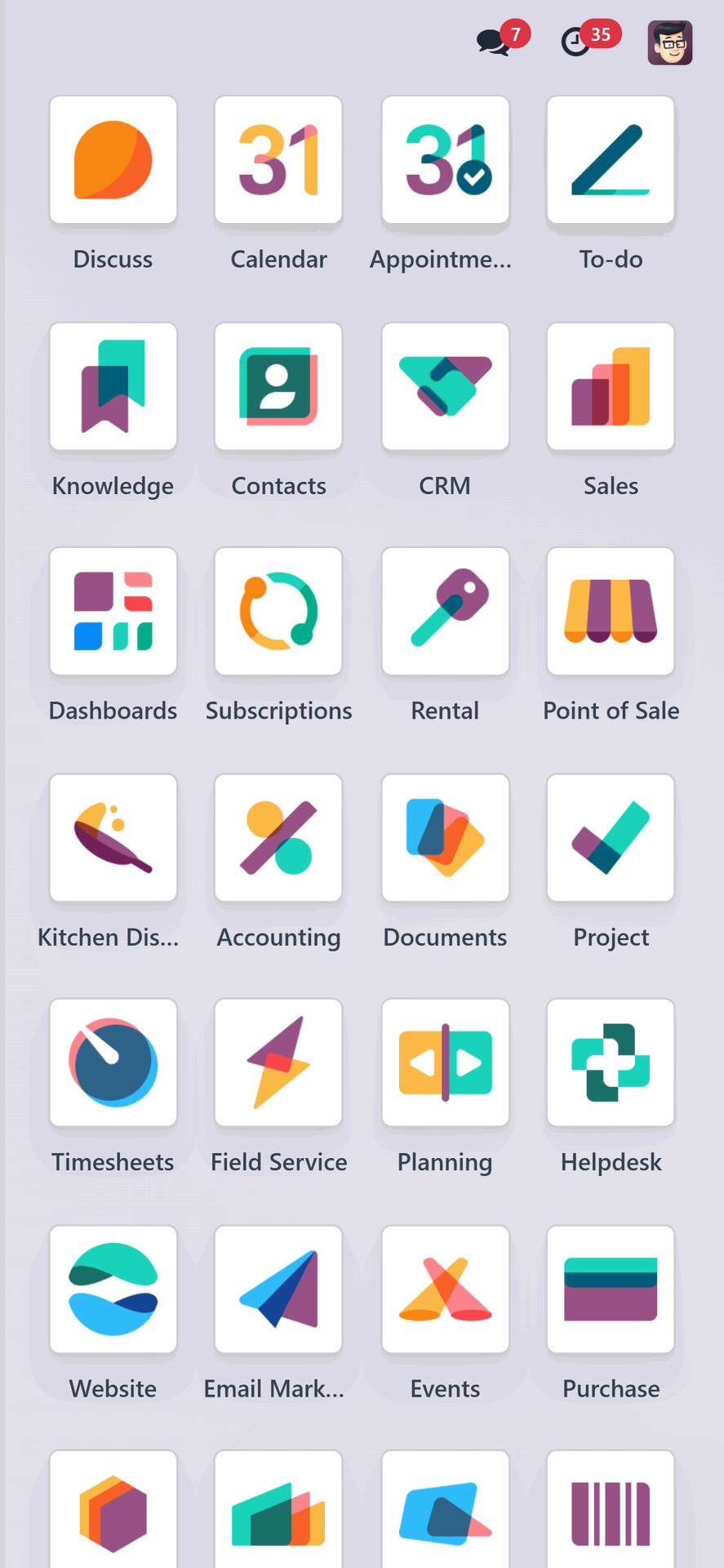The width and height of the screenshot is (724, 1568).
Task: Open the Accounting app
Action: pyautogui.click(x=278, y=839)
